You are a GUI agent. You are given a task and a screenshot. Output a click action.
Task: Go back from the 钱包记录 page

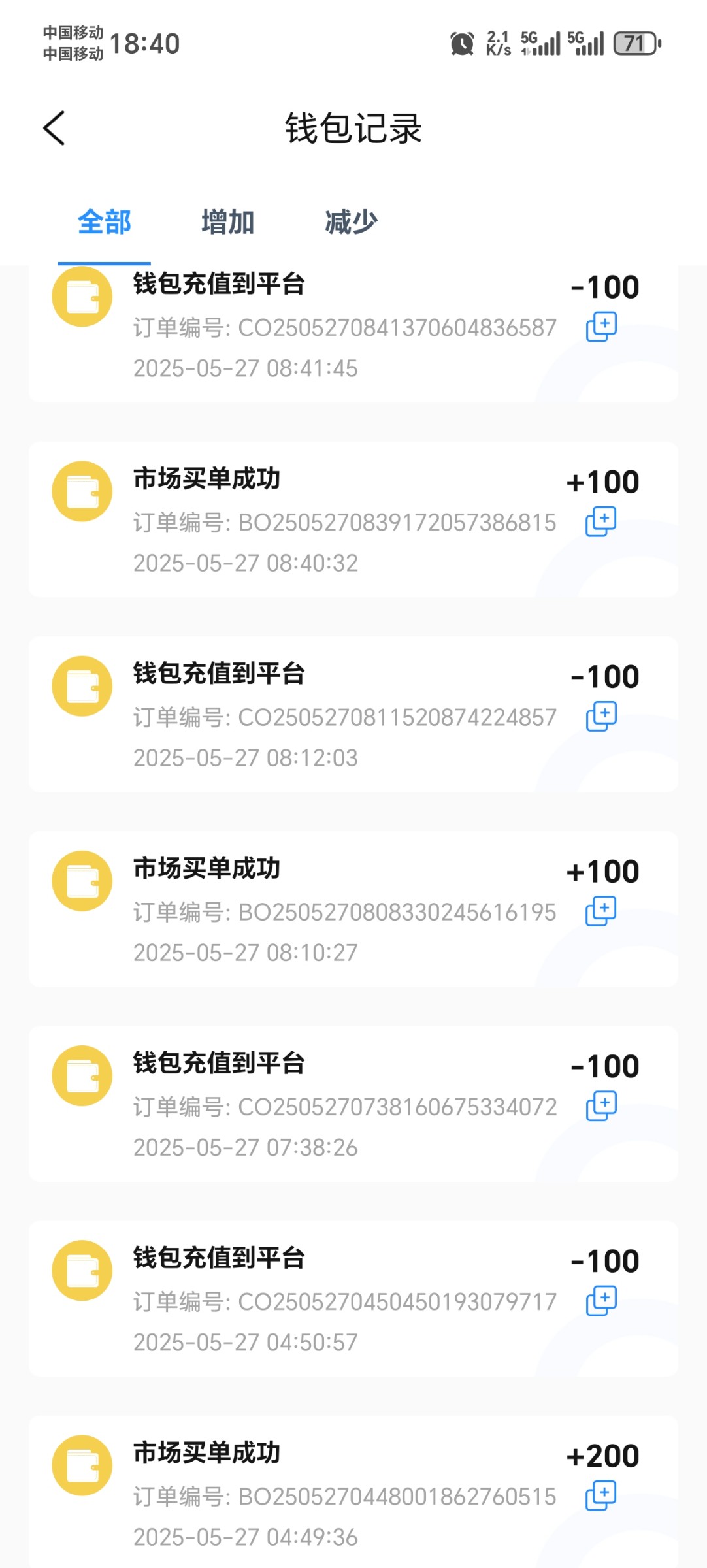[54, 128]
